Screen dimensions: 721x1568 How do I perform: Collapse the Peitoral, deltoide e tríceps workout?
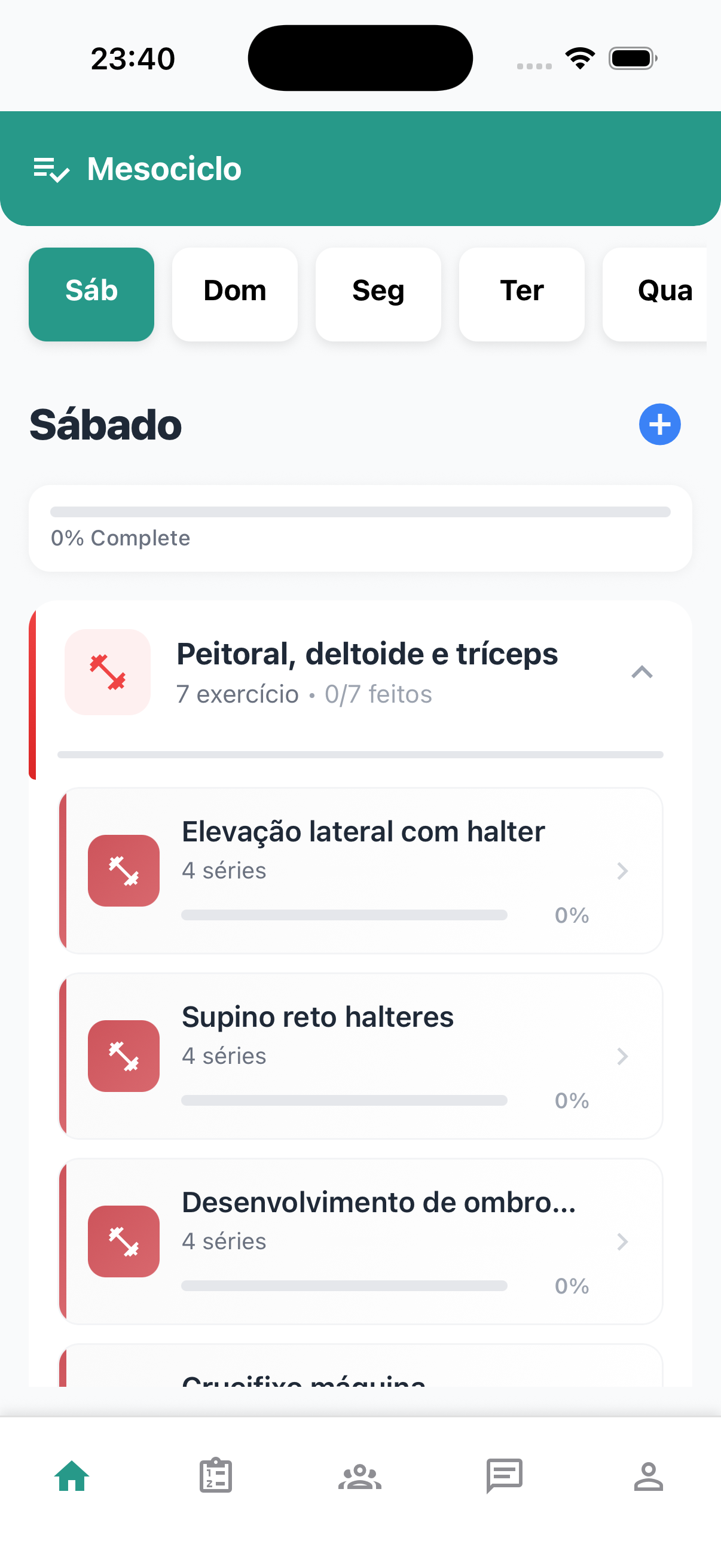643,672
